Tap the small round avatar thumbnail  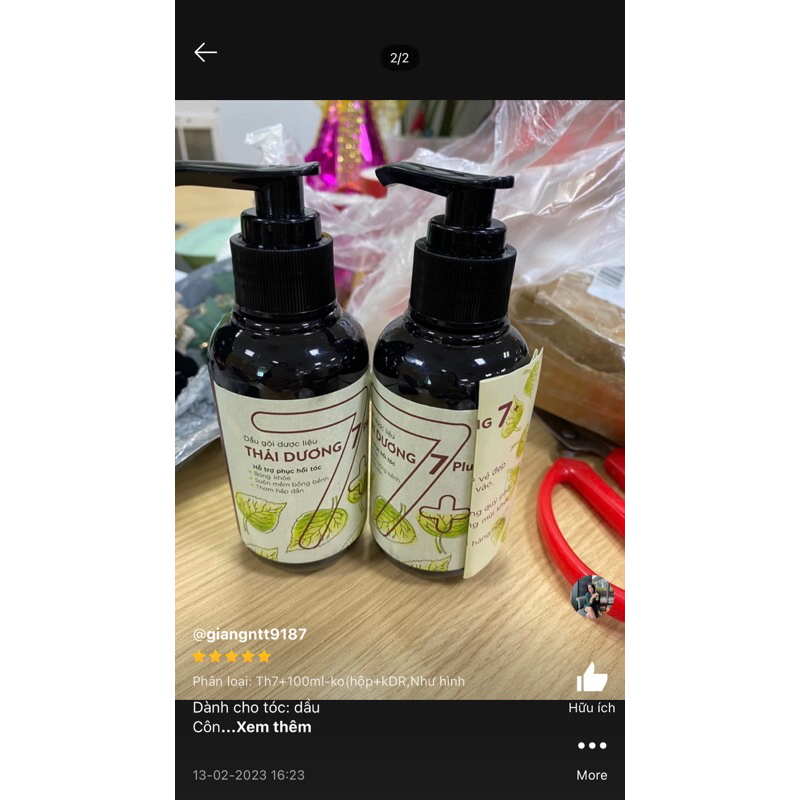tap(591, 597)
